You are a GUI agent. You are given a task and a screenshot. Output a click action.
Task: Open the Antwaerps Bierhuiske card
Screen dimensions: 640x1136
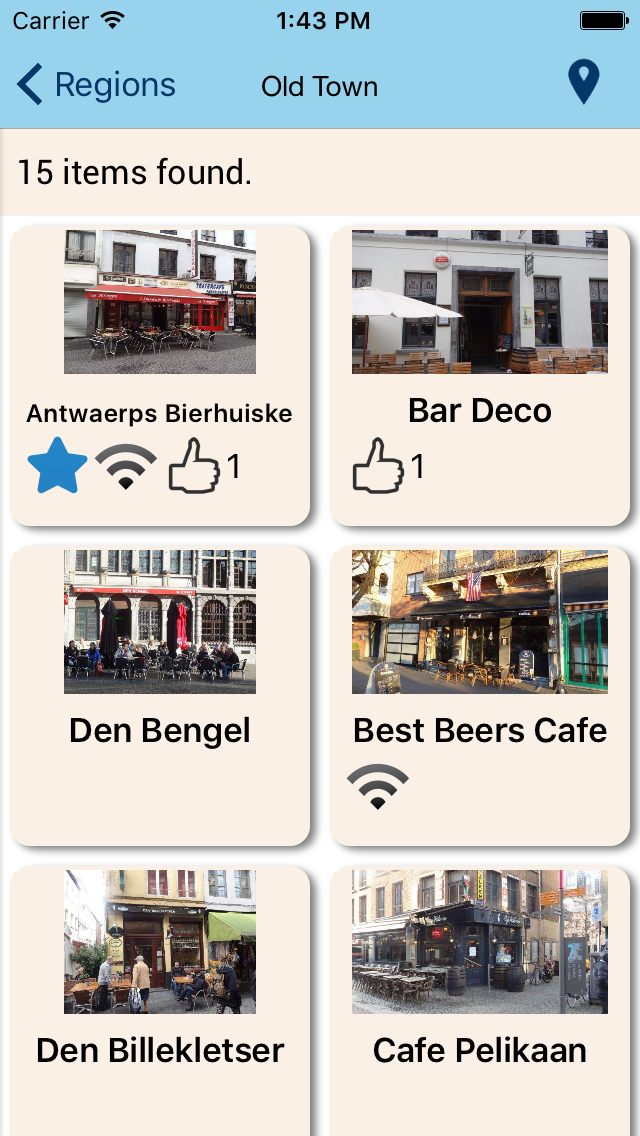pos(160,376)
